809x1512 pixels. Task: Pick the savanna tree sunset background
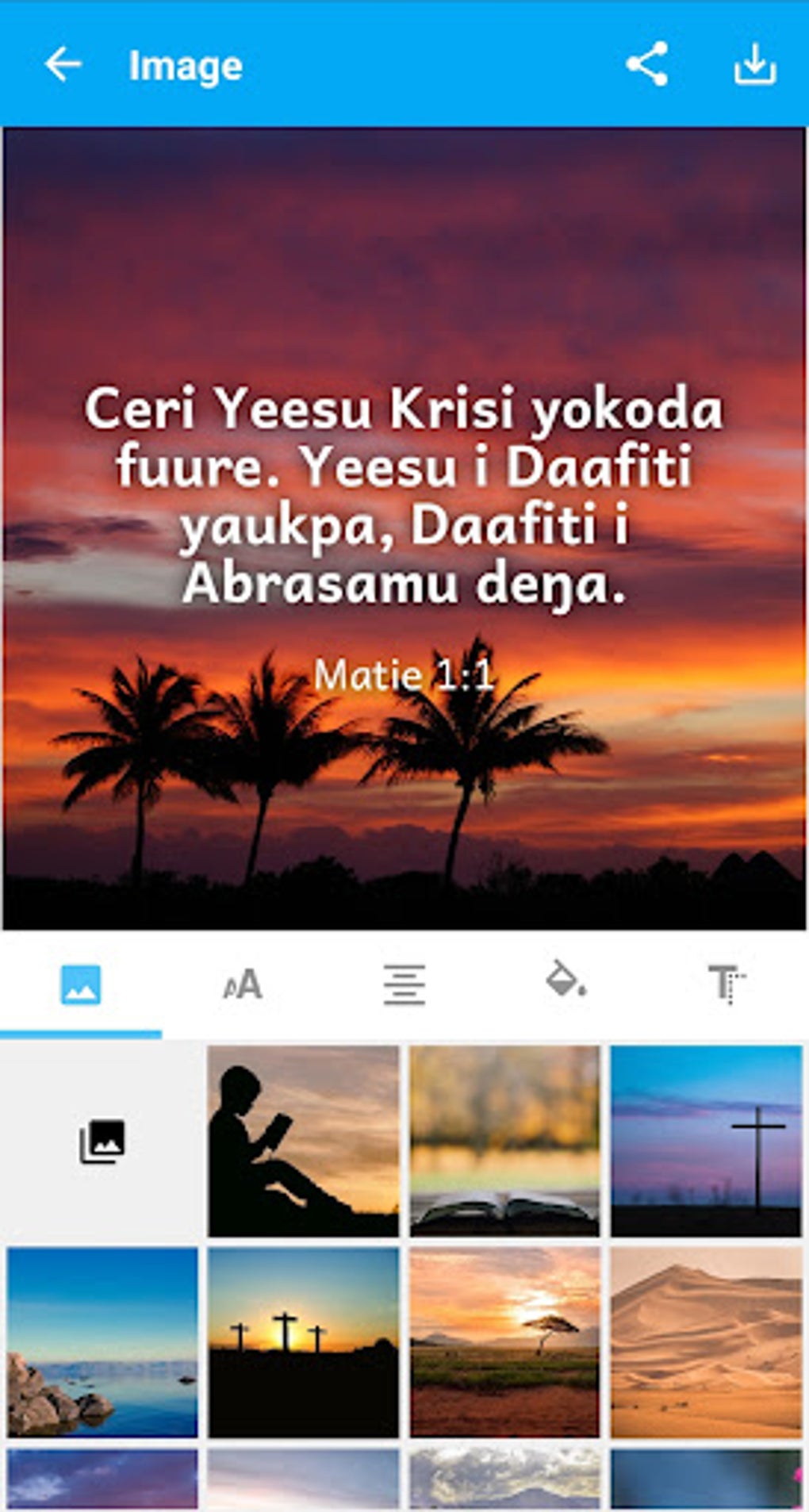coord(504,1342)
